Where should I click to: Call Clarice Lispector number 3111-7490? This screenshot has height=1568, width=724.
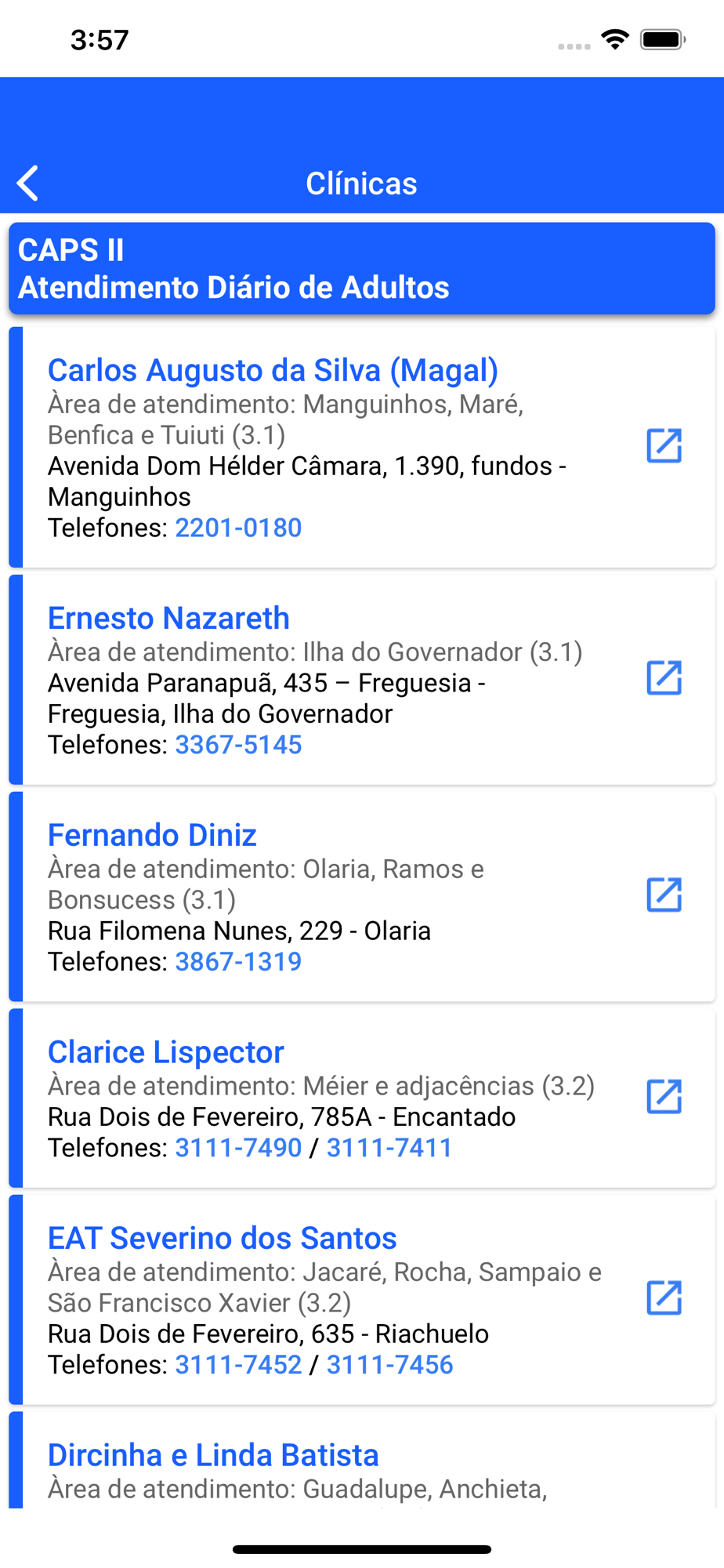[238, 1148]
